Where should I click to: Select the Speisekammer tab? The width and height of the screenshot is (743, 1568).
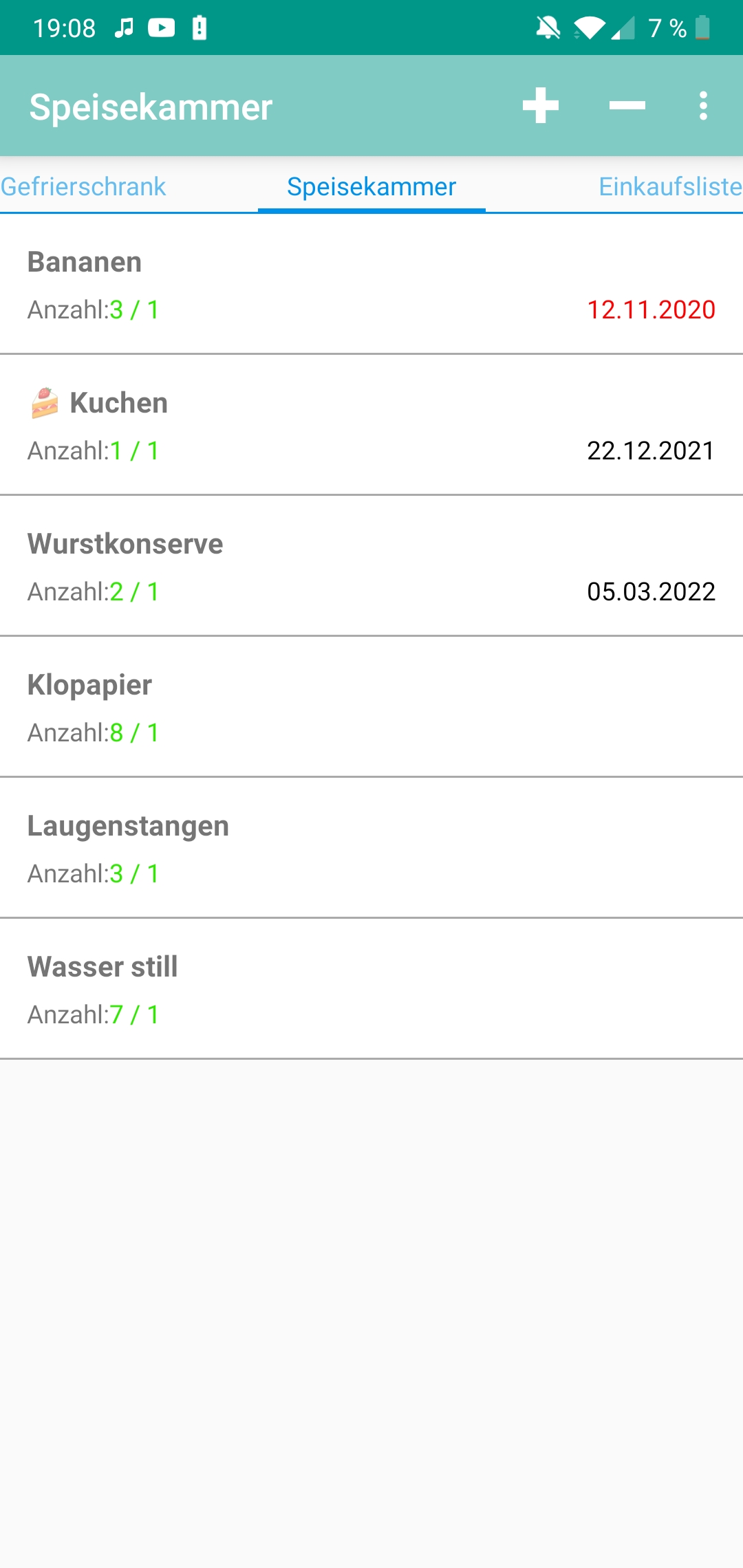click(x=371, y=186)
